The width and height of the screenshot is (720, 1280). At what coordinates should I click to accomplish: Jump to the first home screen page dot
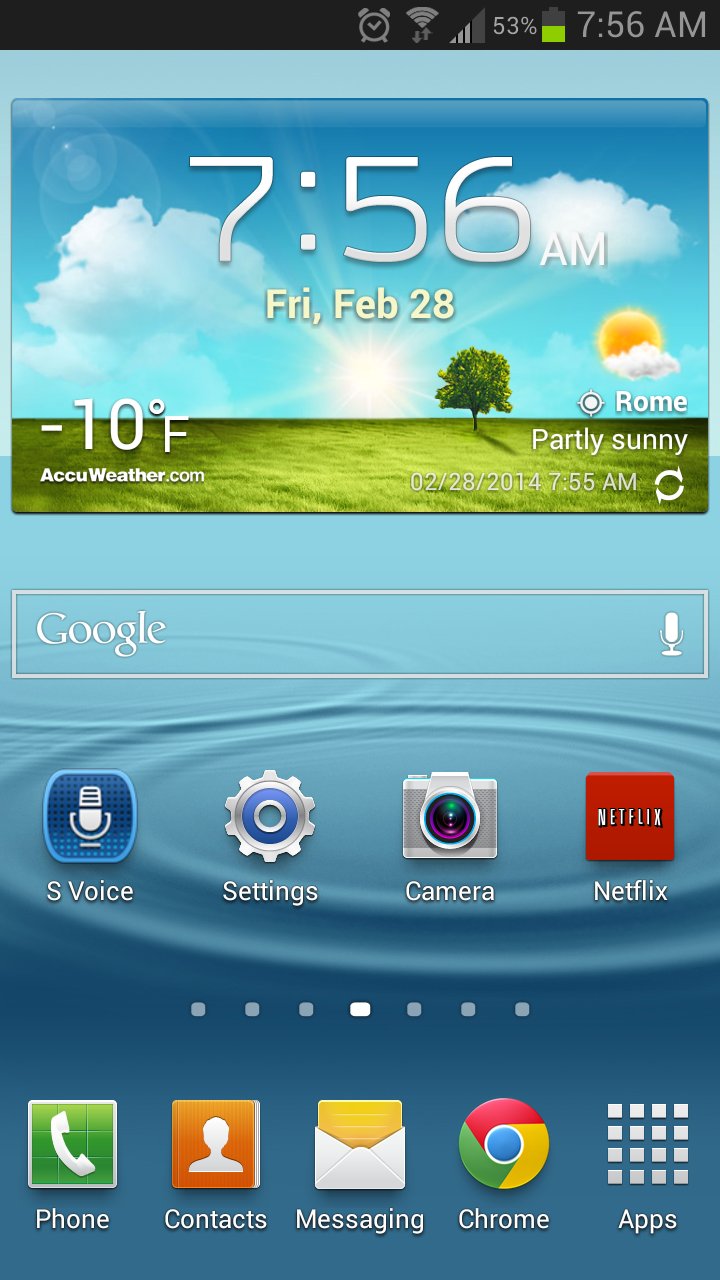pos(198,1010)
